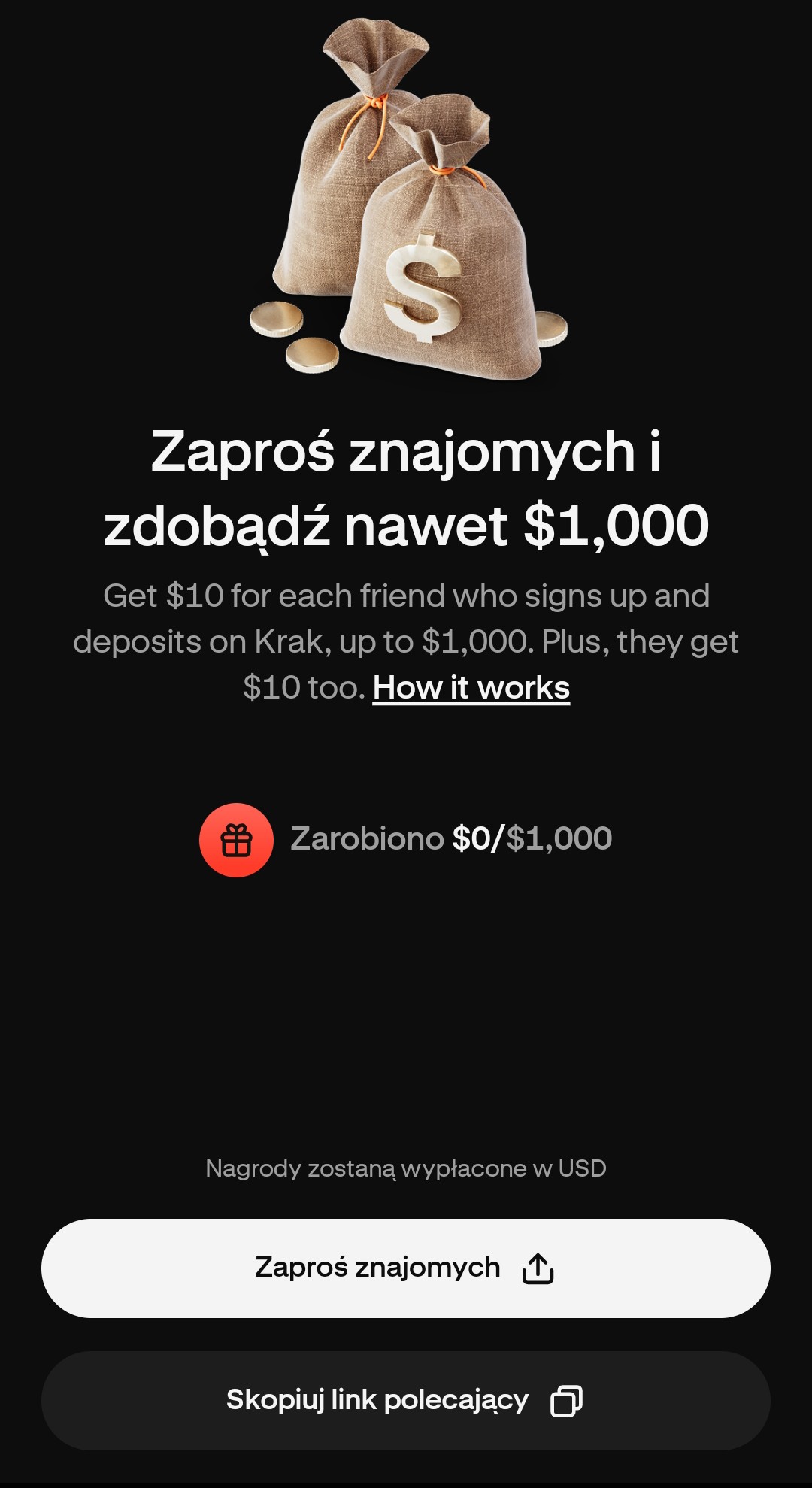The width and height of the screenshot is (812, 1488).
Task: Copy referral link with Skopiuj link polecający
Action: 406,1400
